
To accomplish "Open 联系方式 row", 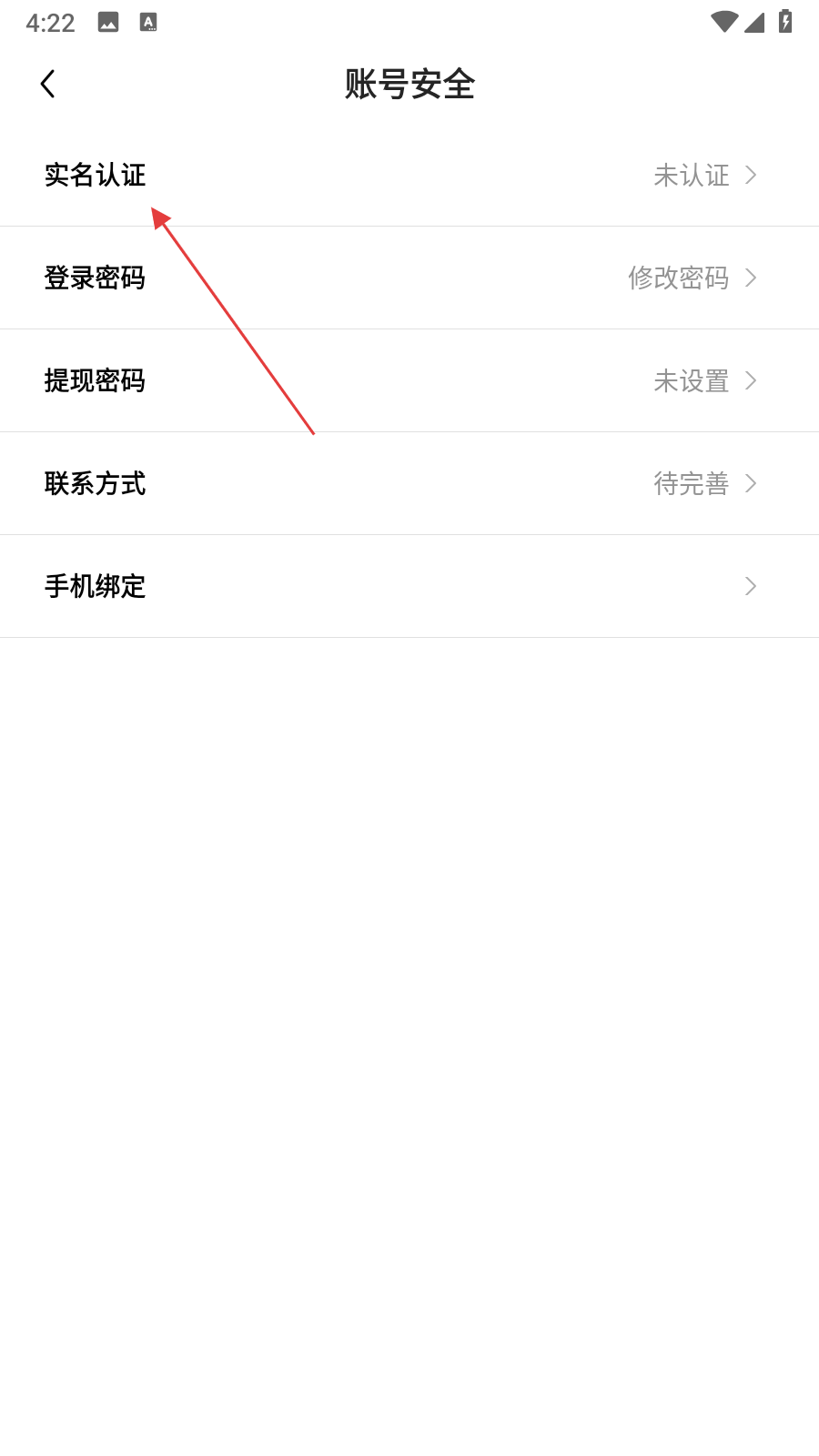I will [409, 483].
